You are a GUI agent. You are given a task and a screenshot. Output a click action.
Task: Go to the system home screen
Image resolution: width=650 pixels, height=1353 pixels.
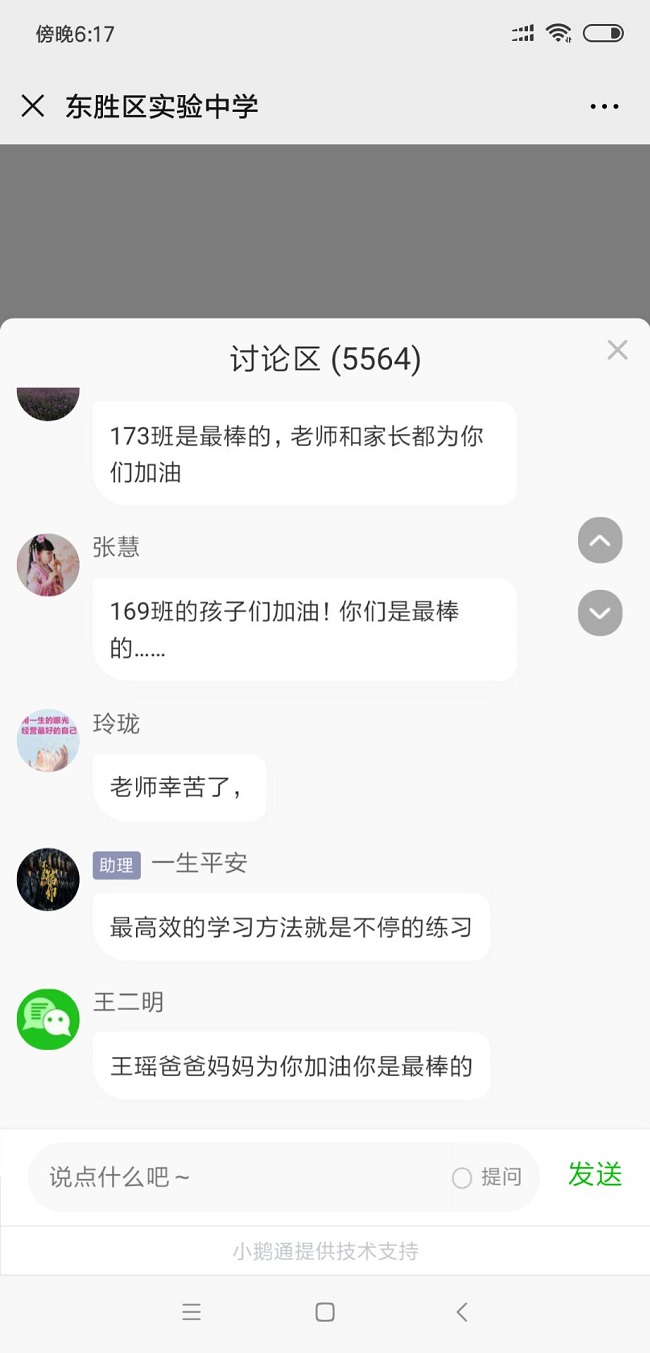coord(325,1312)
